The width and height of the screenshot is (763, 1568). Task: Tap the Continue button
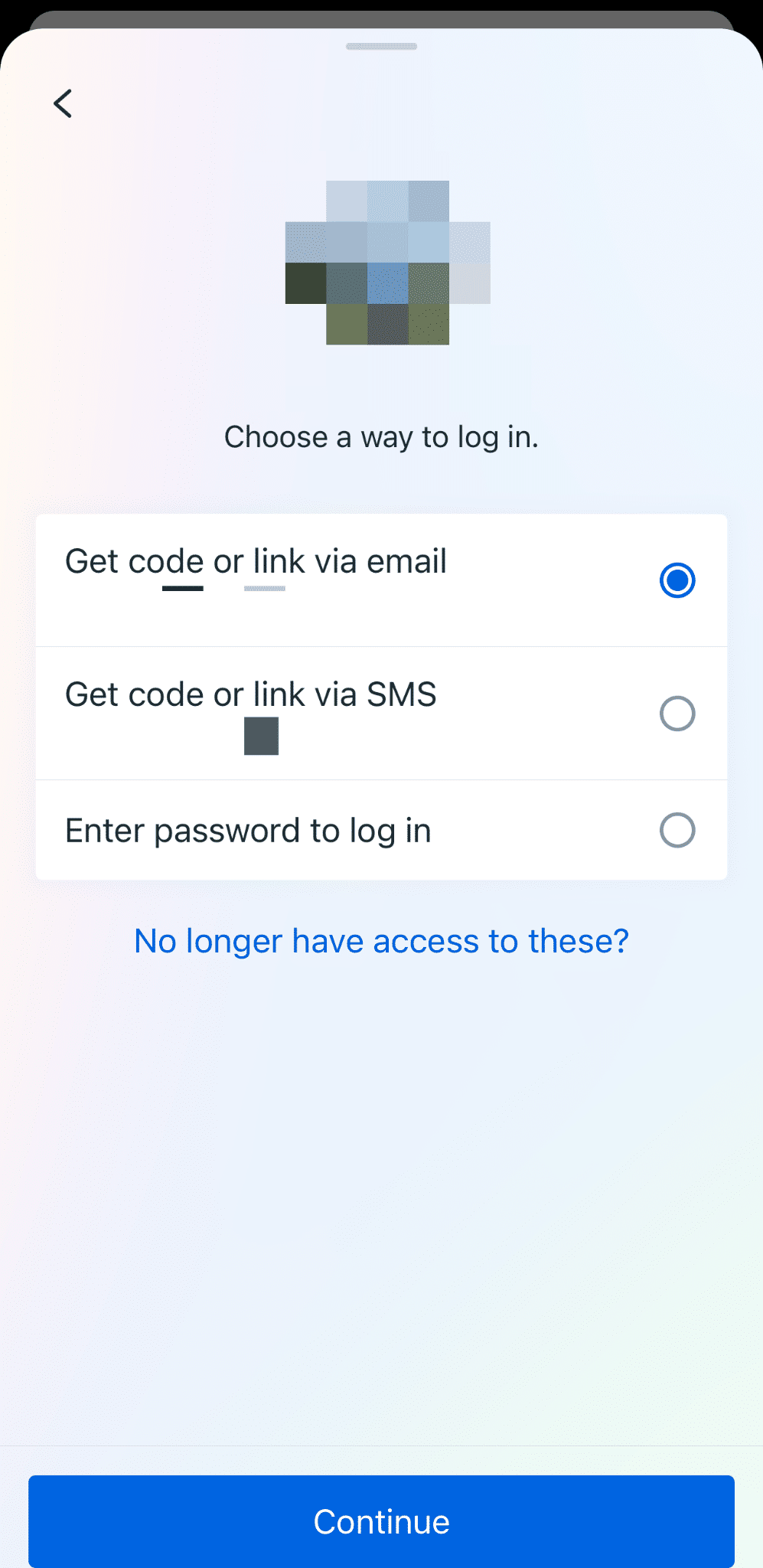381,1521
